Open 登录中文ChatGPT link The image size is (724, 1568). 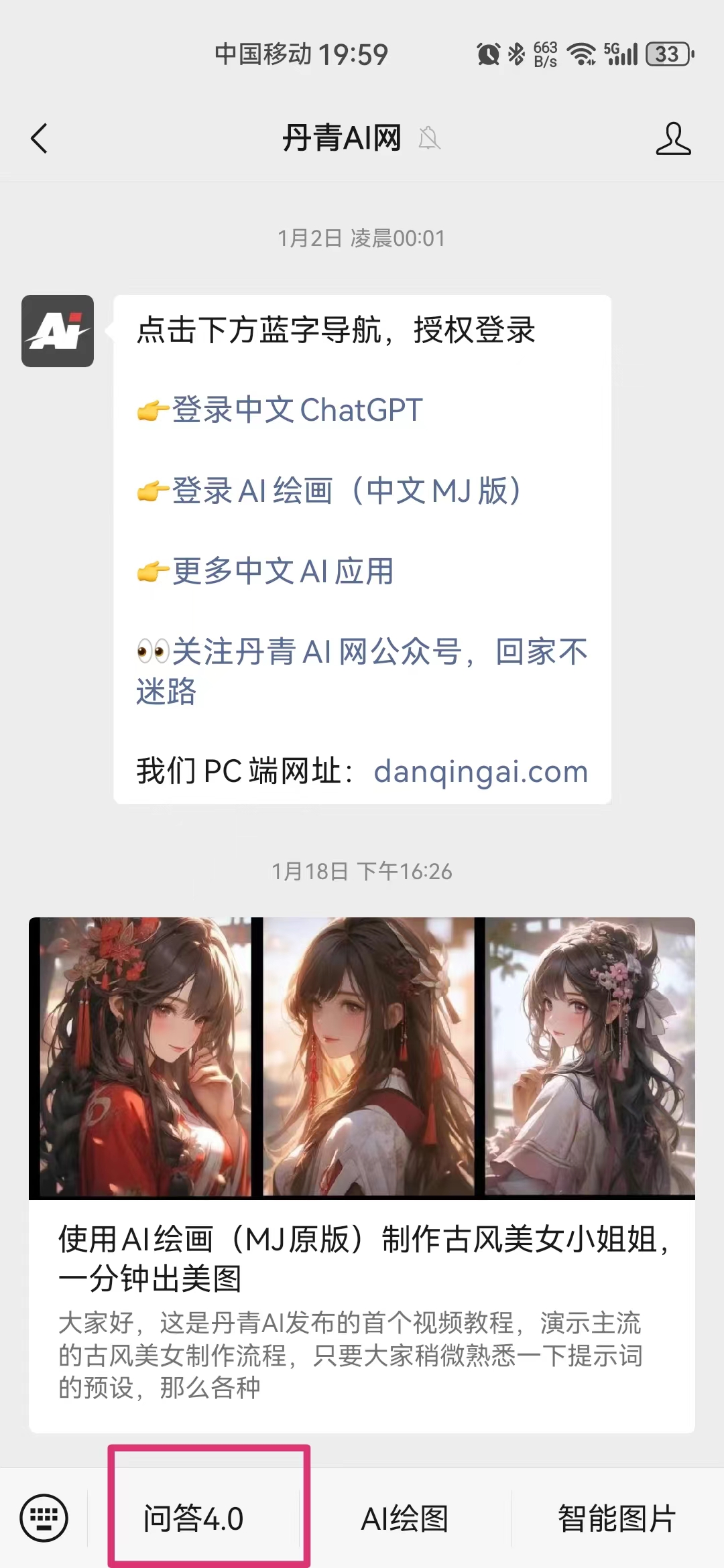(x=297, y=410)
